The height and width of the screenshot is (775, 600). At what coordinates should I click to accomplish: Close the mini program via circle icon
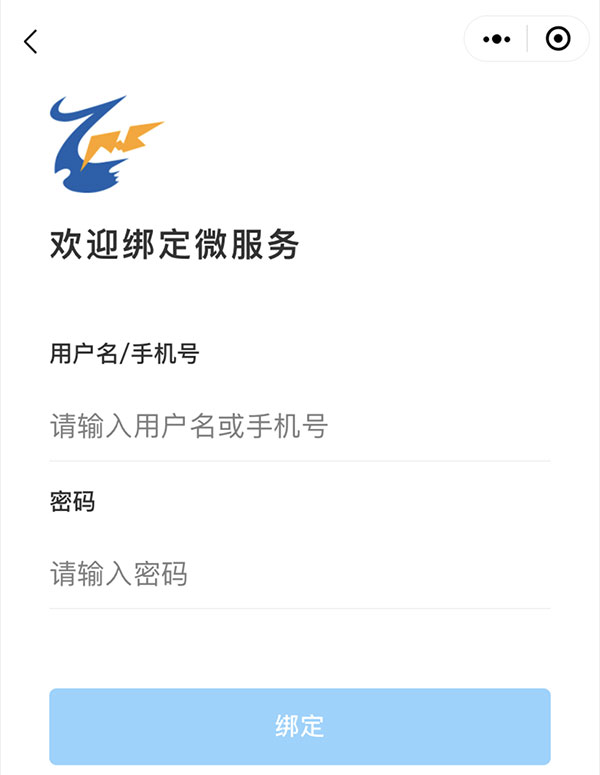coord(558,40)
